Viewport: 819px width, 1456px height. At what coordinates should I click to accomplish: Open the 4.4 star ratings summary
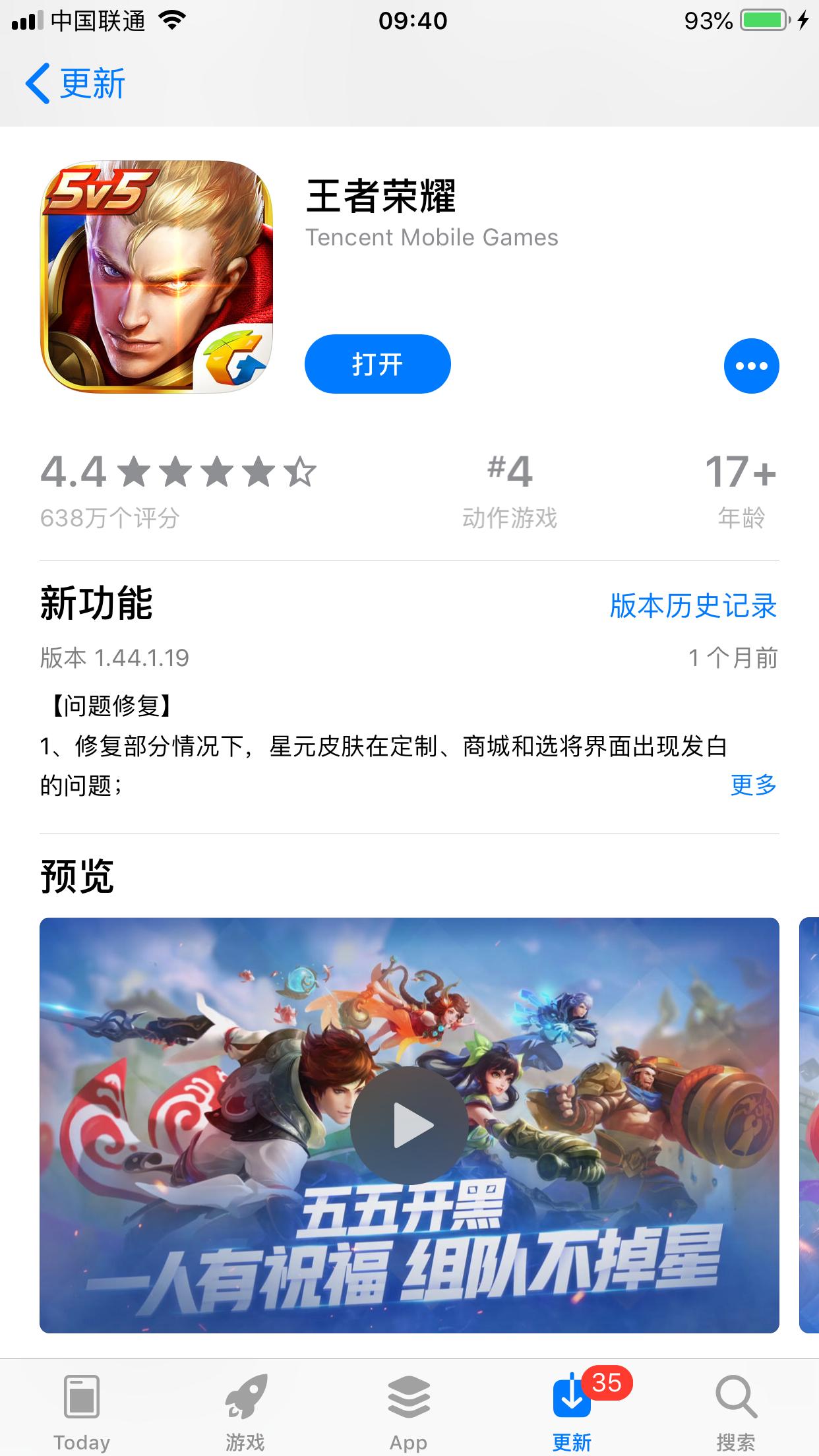click(178, 489)
